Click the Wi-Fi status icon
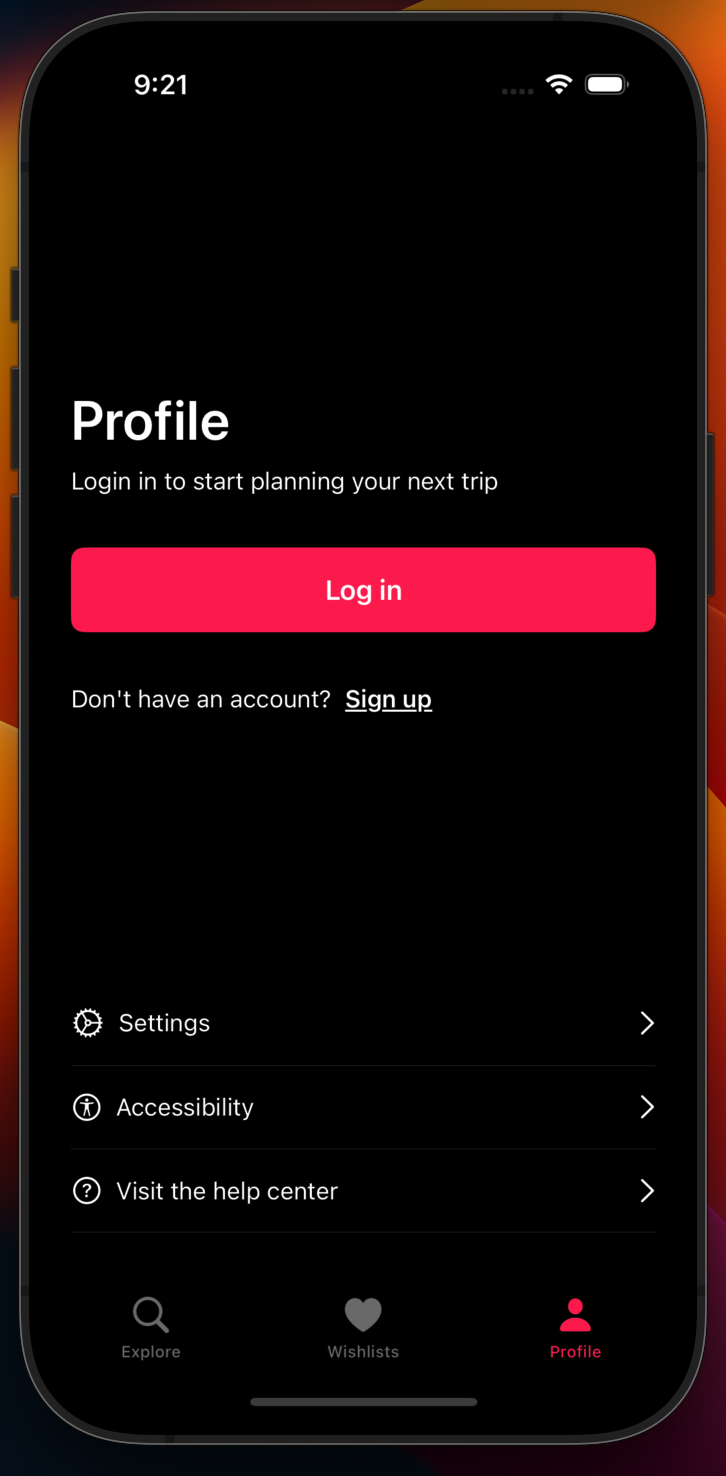 pyautogui.click(x=558, y=85)
